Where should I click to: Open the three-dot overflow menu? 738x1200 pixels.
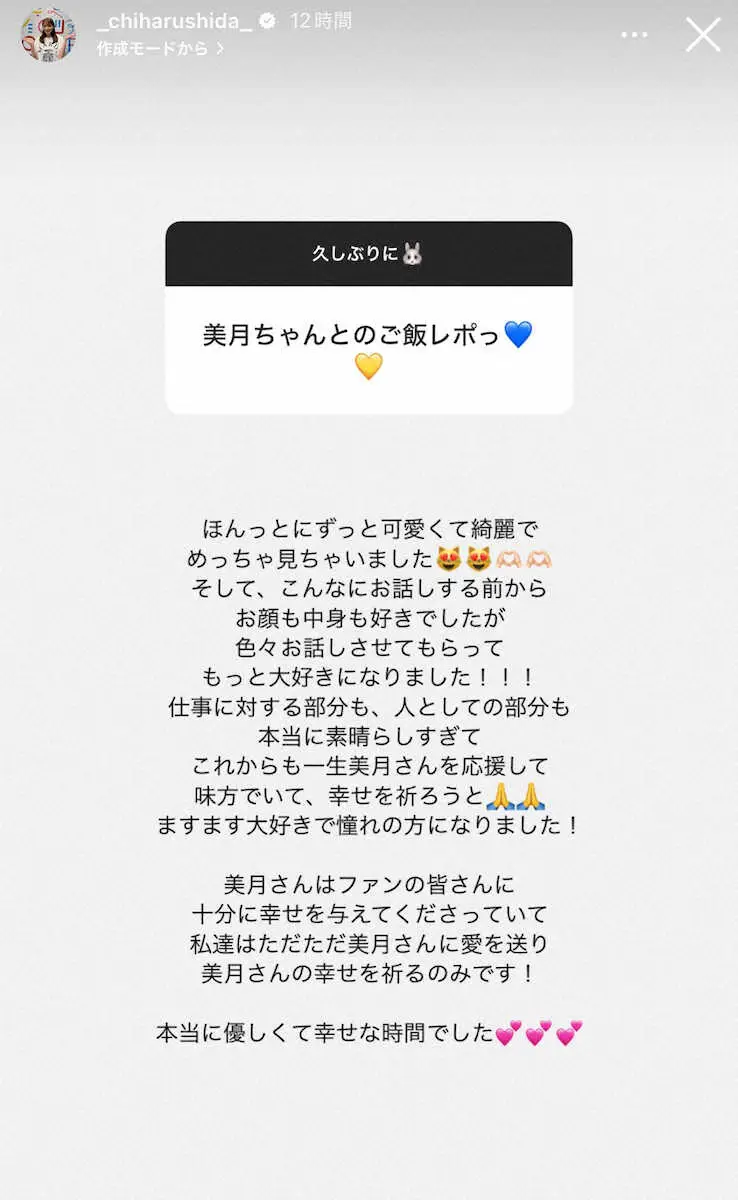(634, 35)
